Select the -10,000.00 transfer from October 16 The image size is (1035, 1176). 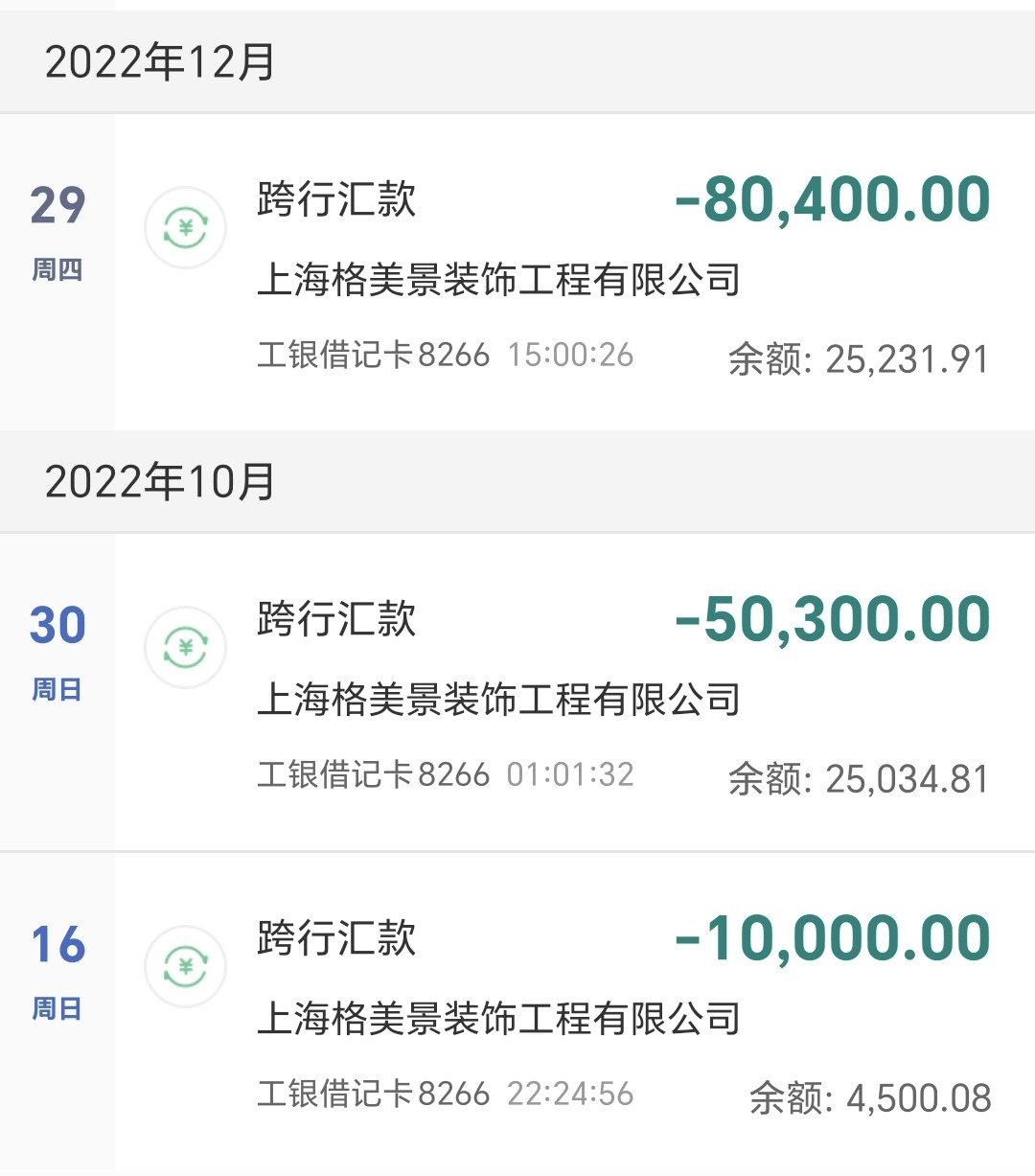coord(575,1012)
